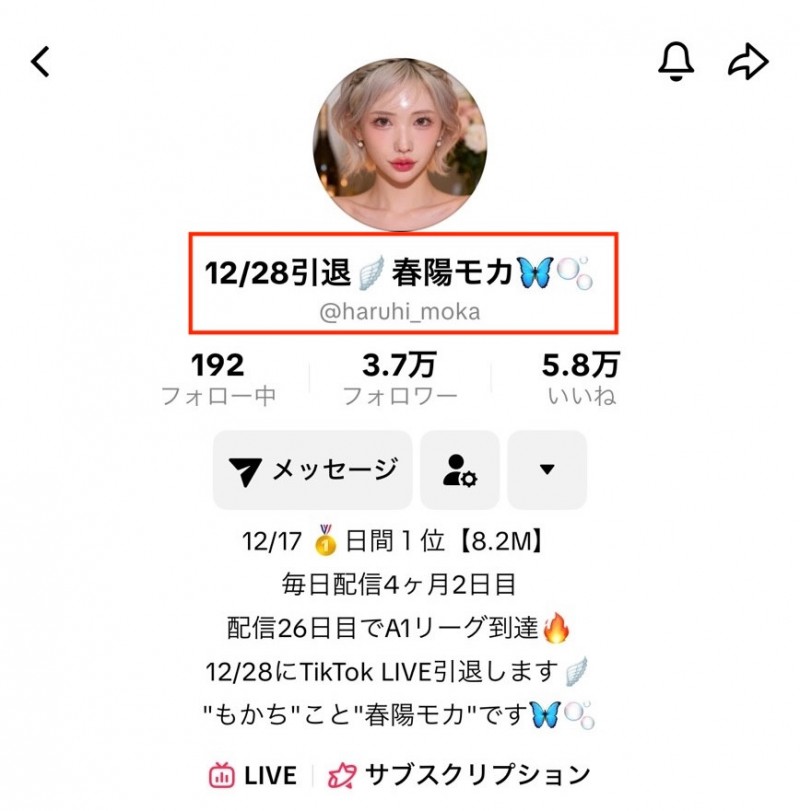Share this profile via arrow icon
This screenshot has height=811, width=800.
coord(747,62)
